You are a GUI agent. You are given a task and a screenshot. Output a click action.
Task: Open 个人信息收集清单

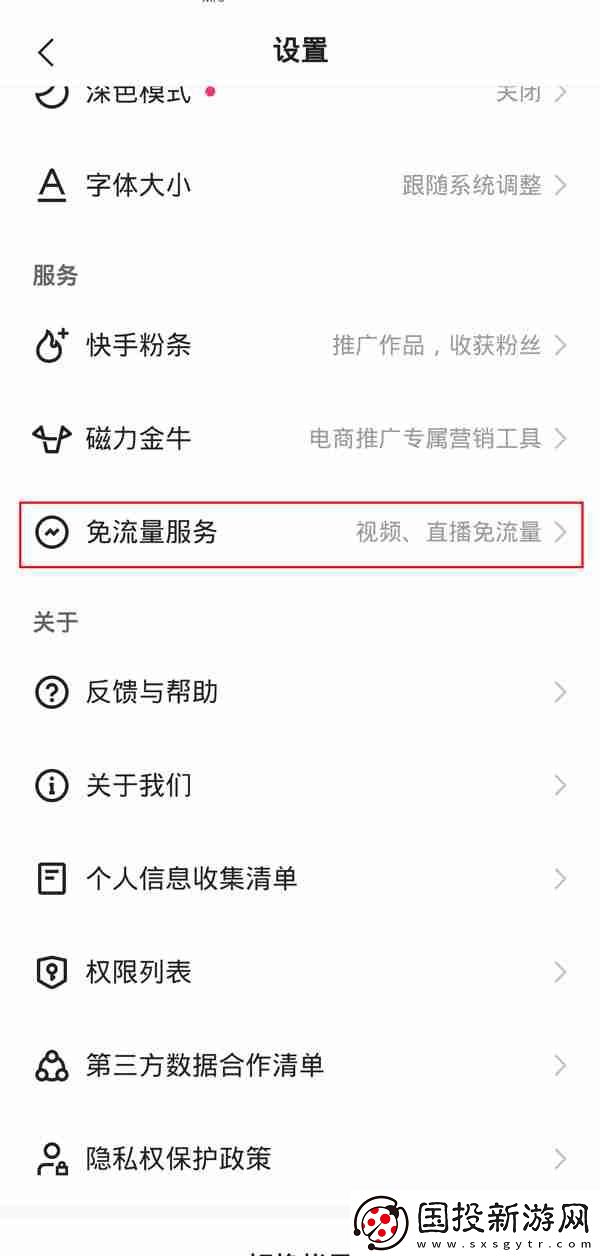(300, 879)
